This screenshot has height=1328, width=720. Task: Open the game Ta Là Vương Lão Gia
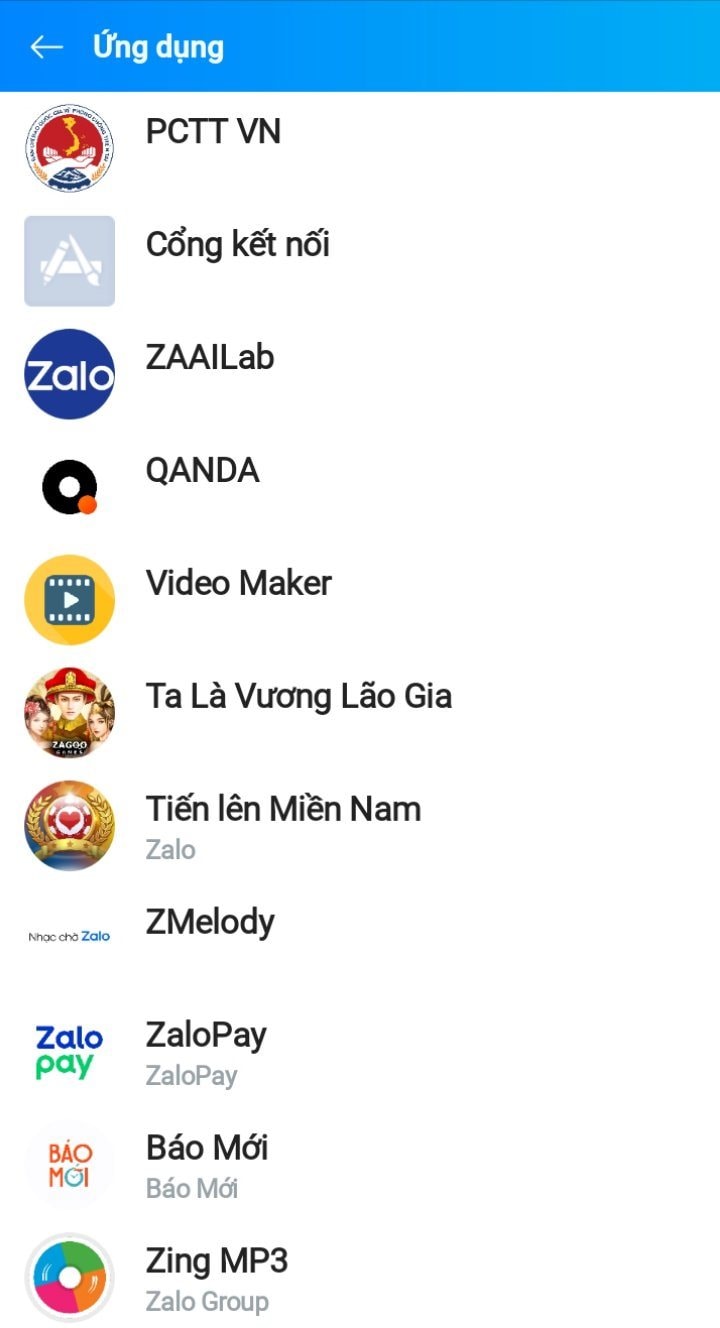coord(298,697)
